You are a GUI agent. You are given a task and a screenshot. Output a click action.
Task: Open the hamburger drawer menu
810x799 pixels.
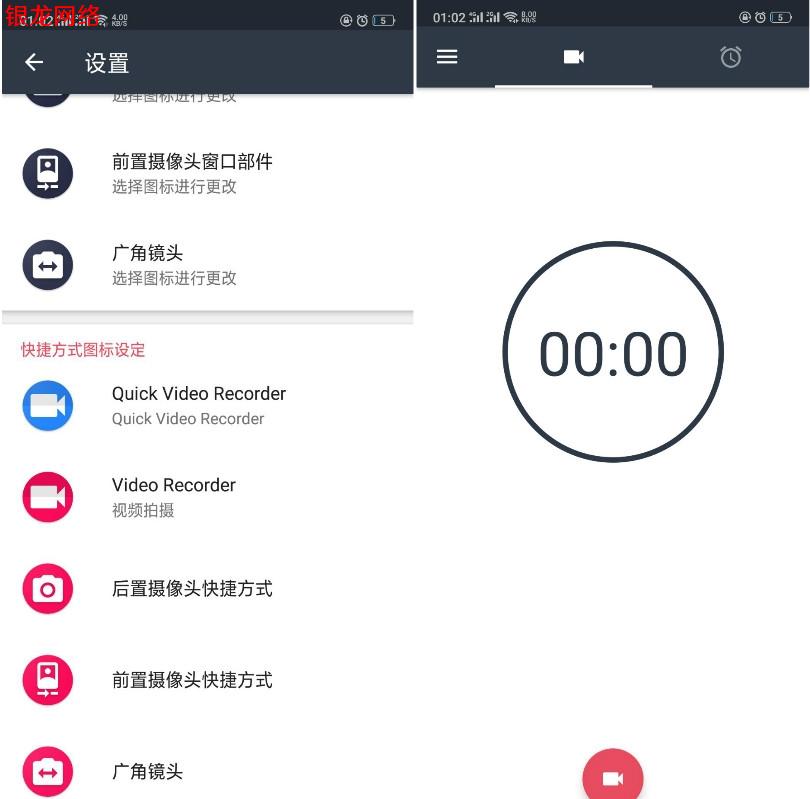point(447,57)
